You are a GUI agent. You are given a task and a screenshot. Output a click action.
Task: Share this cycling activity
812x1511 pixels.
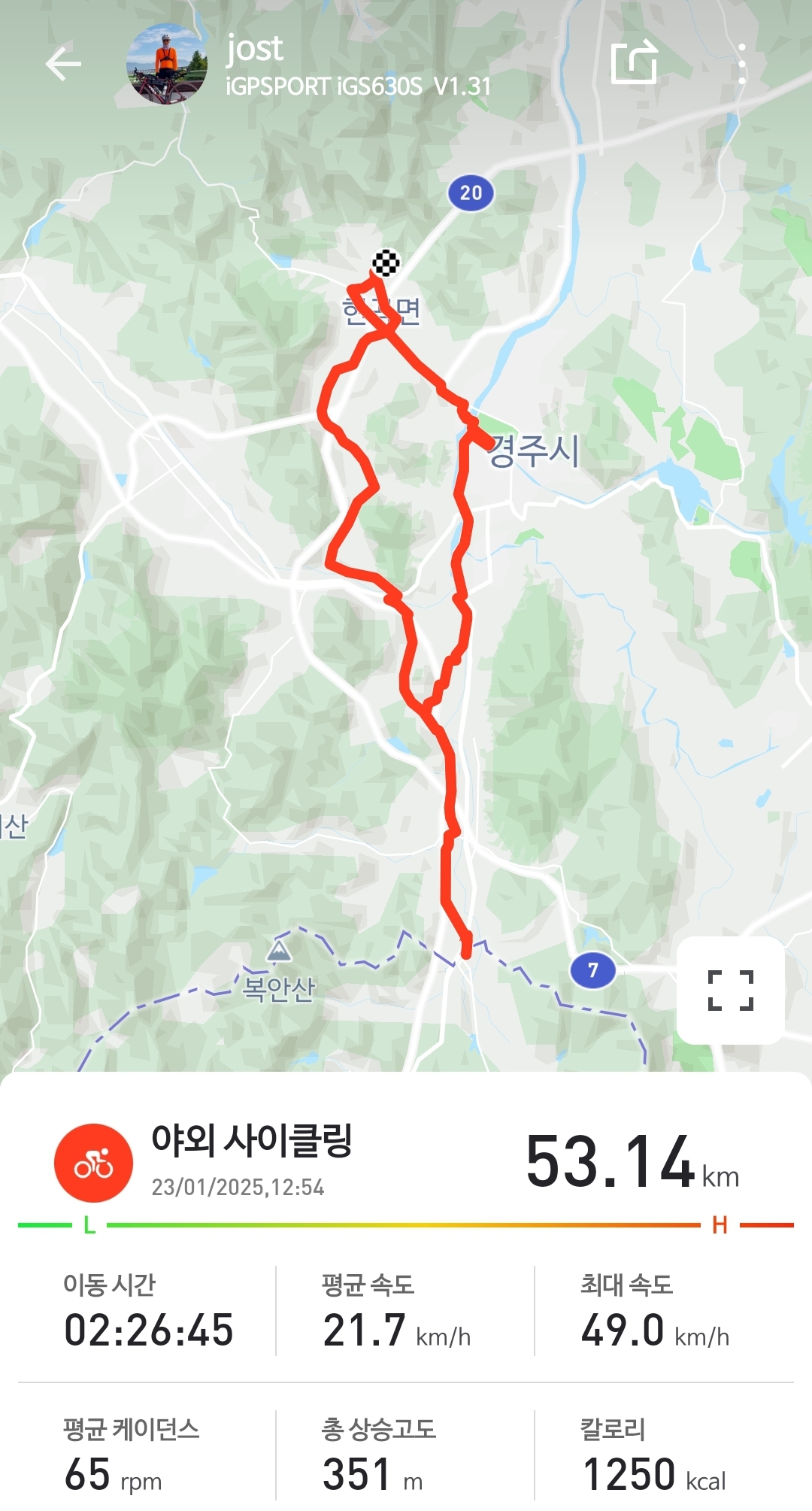click(634, 63)
